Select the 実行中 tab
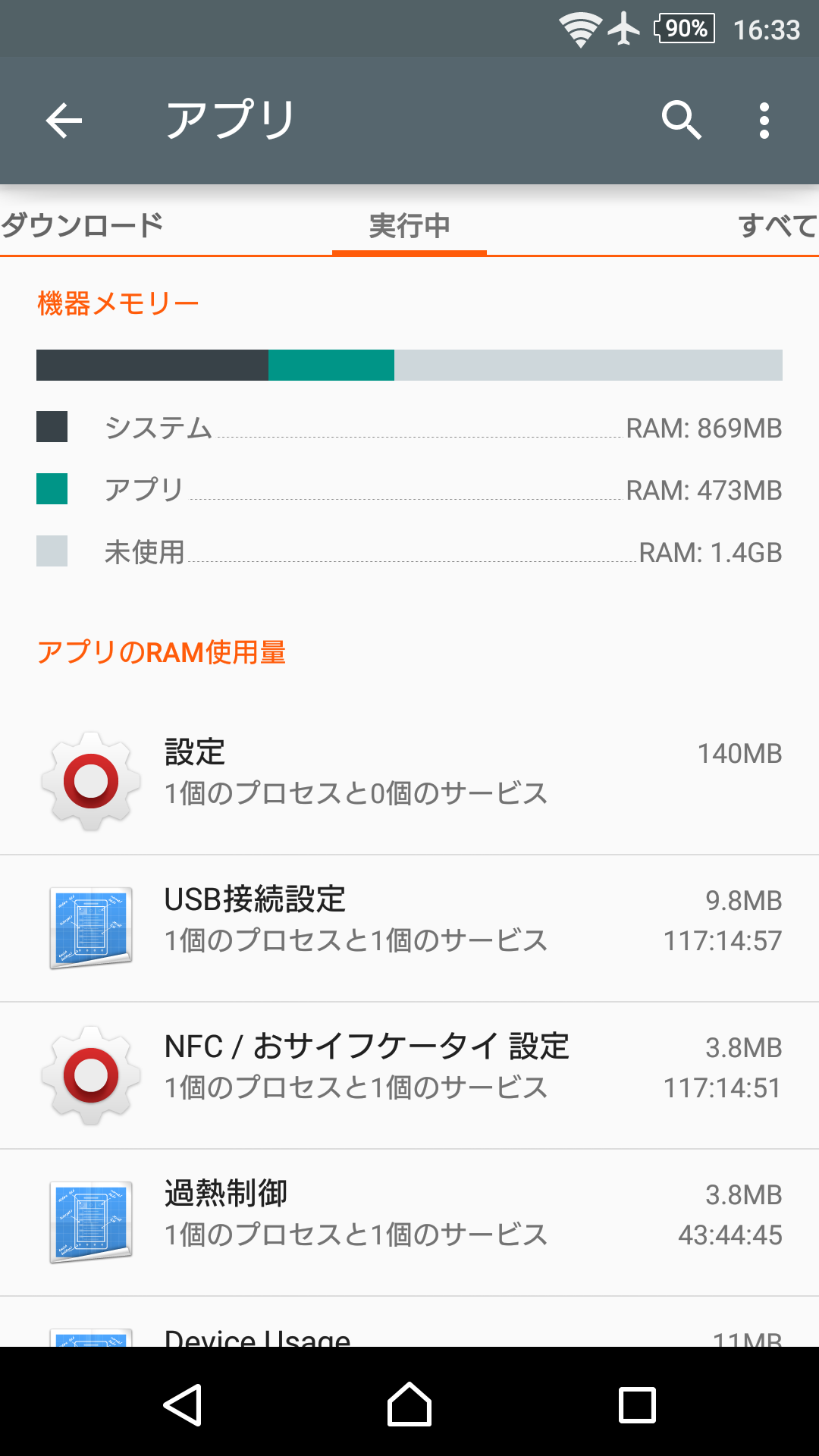819x1456 pixels. (409, 225)
